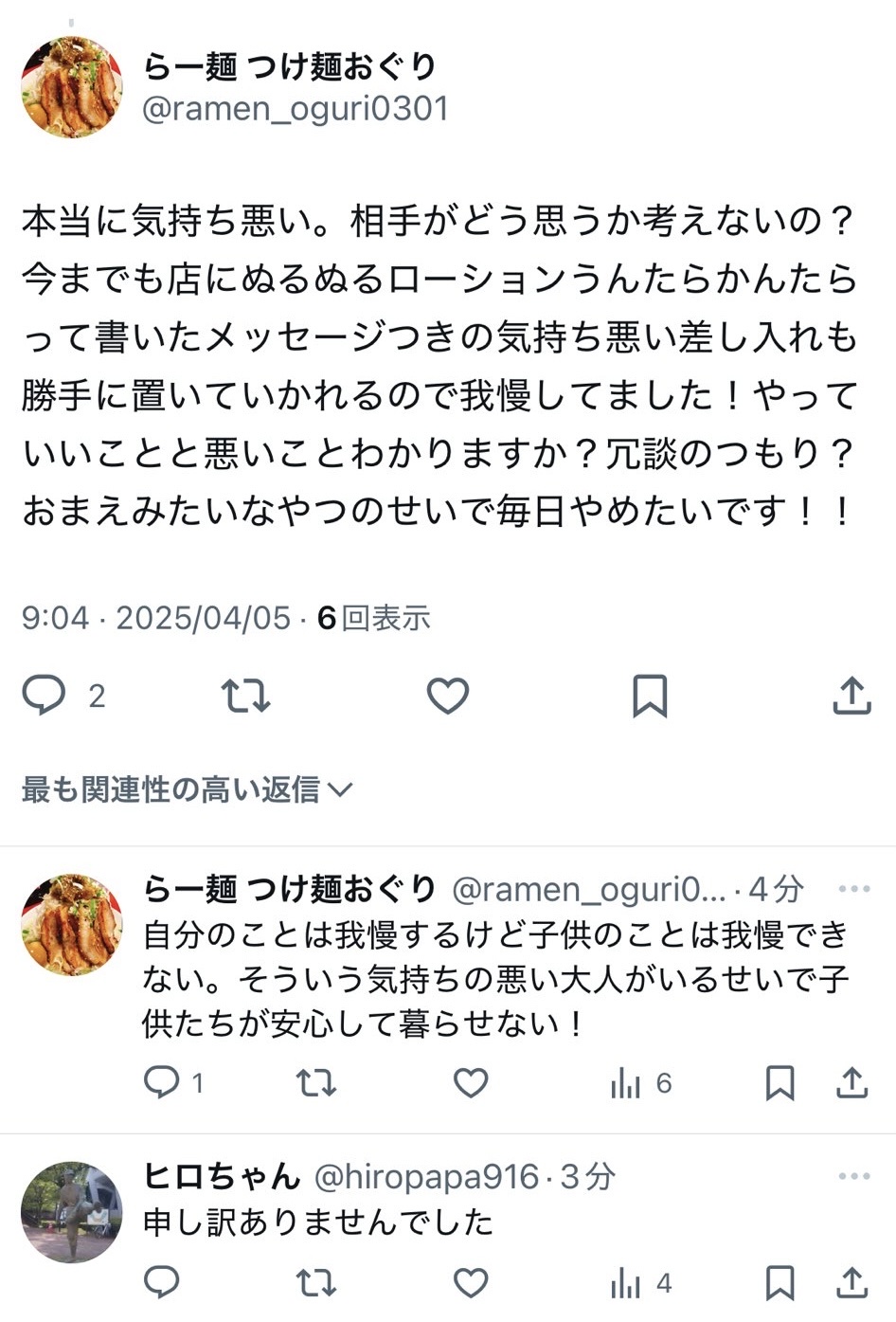This screenshot has width=896, height=1322.
Task: Reply to the main post with 2 comments
Action: 45,696
